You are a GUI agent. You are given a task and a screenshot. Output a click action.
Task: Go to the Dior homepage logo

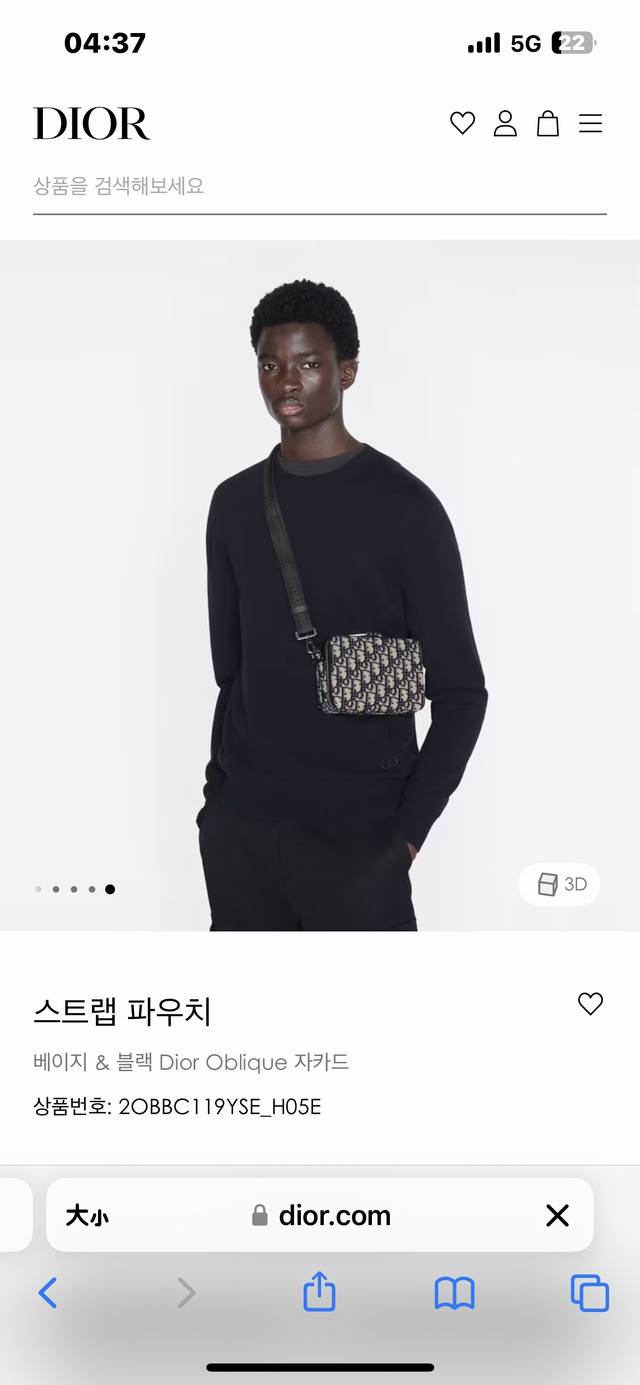(91, 123)
